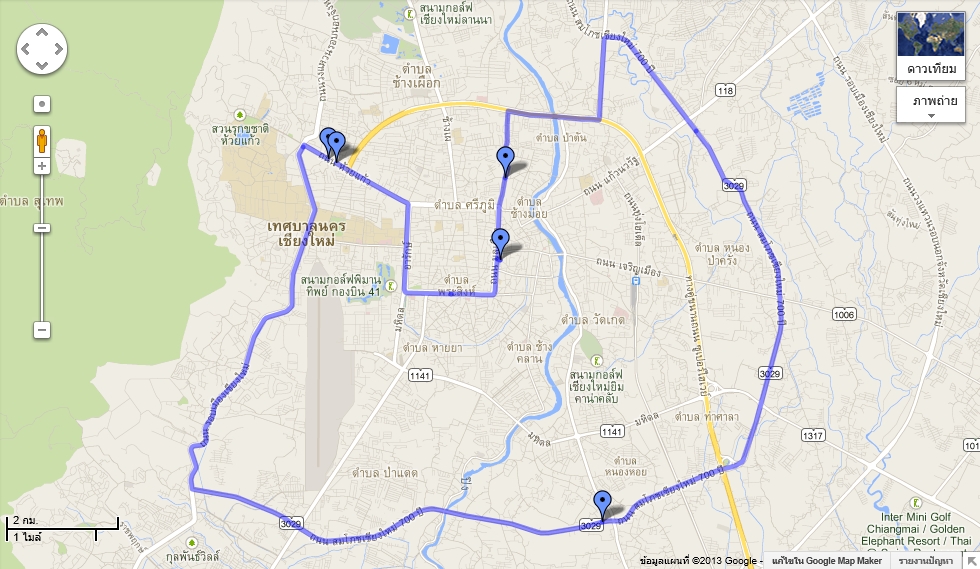Zoom out with the minus button

coord(42,329)
